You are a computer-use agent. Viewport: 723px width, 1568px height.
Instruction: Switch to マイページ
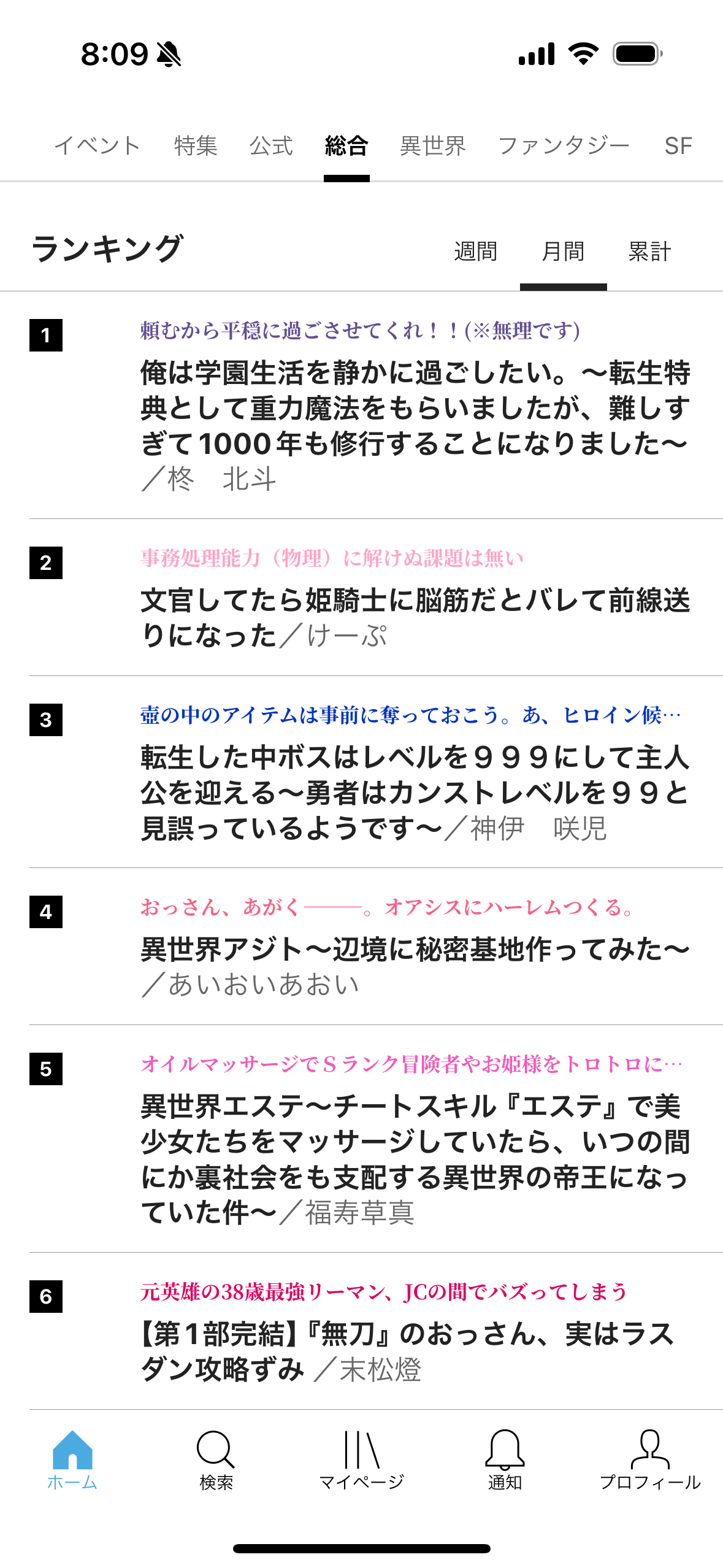361,1461
